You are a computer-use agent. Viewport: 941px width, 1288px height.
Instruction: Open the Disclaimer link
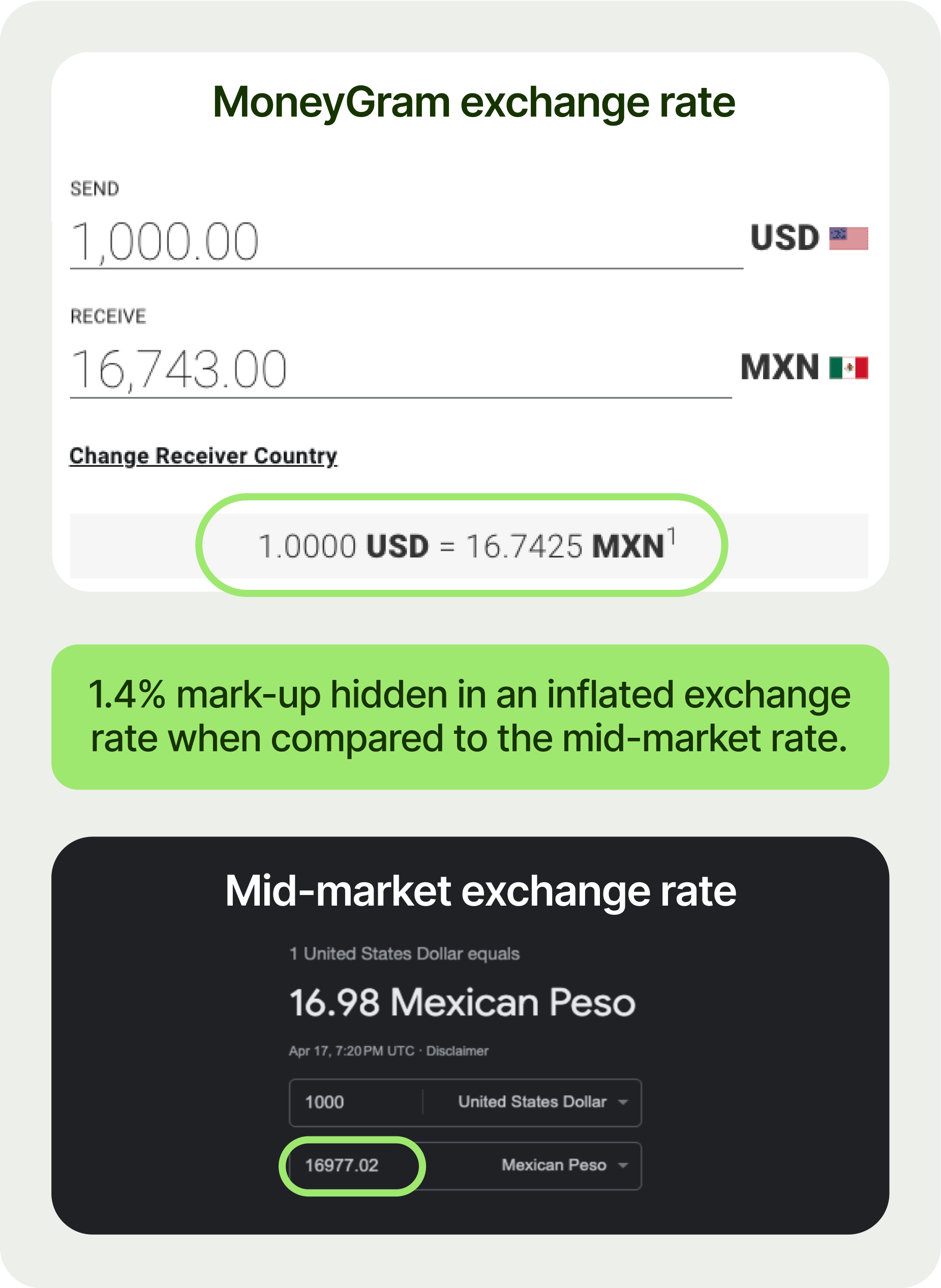(456, 1051)
